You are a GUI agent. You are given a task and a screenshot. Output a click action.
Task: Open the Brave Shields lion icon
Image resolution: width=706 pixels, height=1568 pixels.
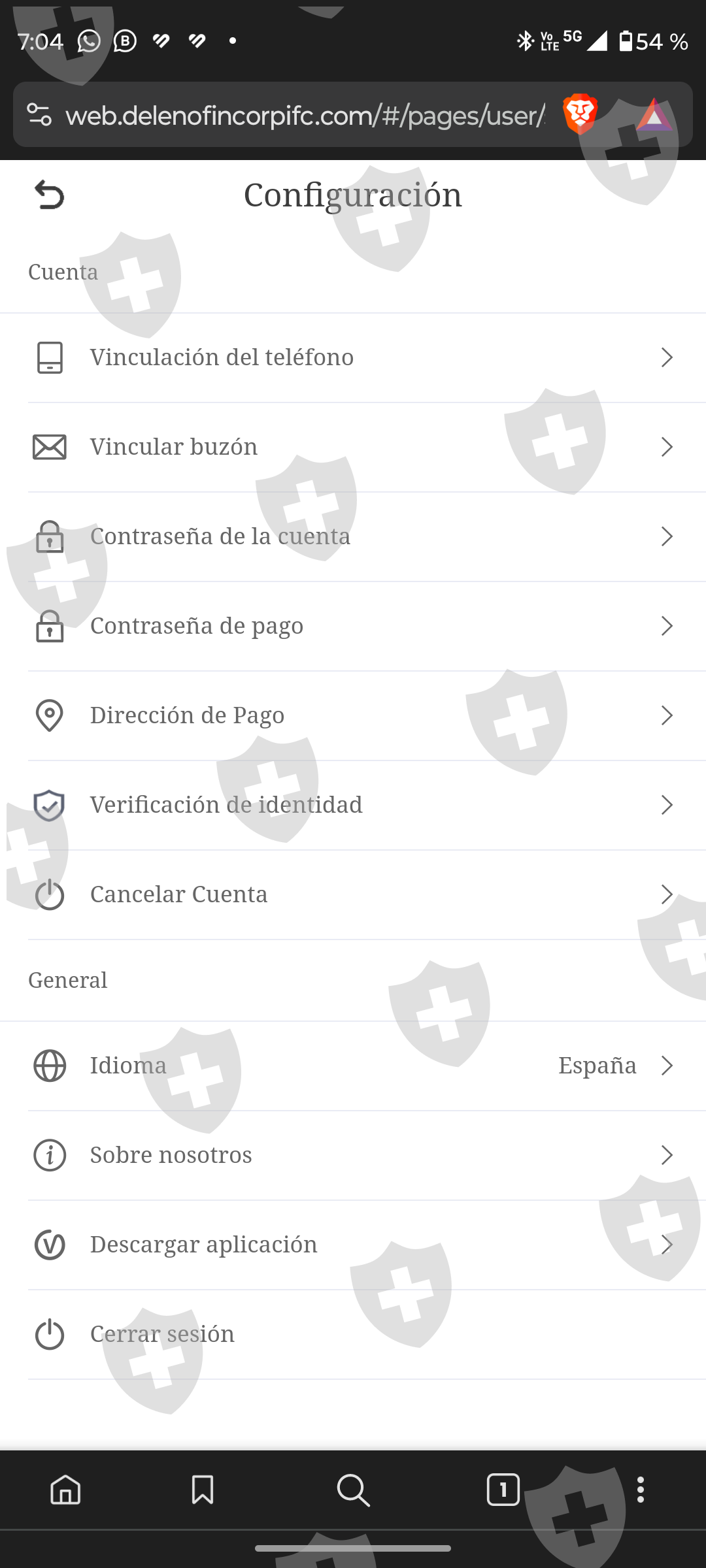580,114
